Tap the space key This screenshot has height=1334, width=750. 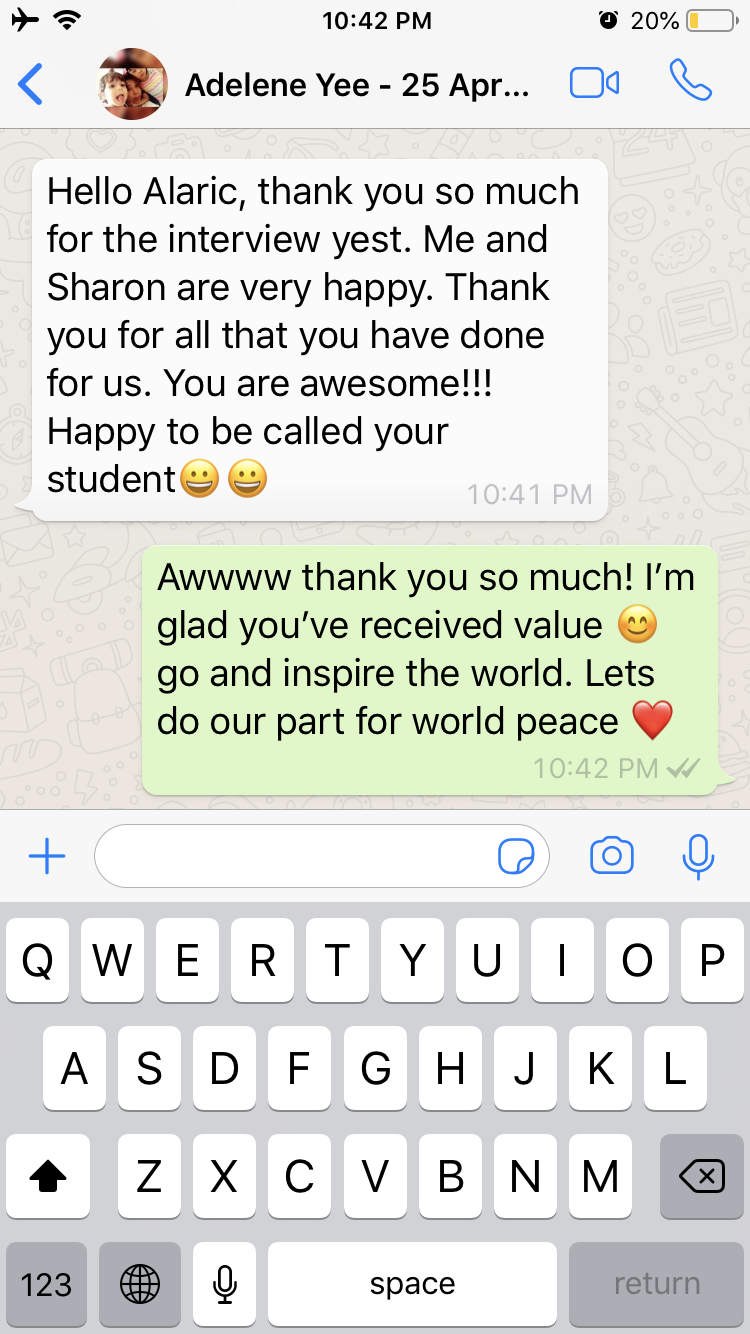point(412,1284)
